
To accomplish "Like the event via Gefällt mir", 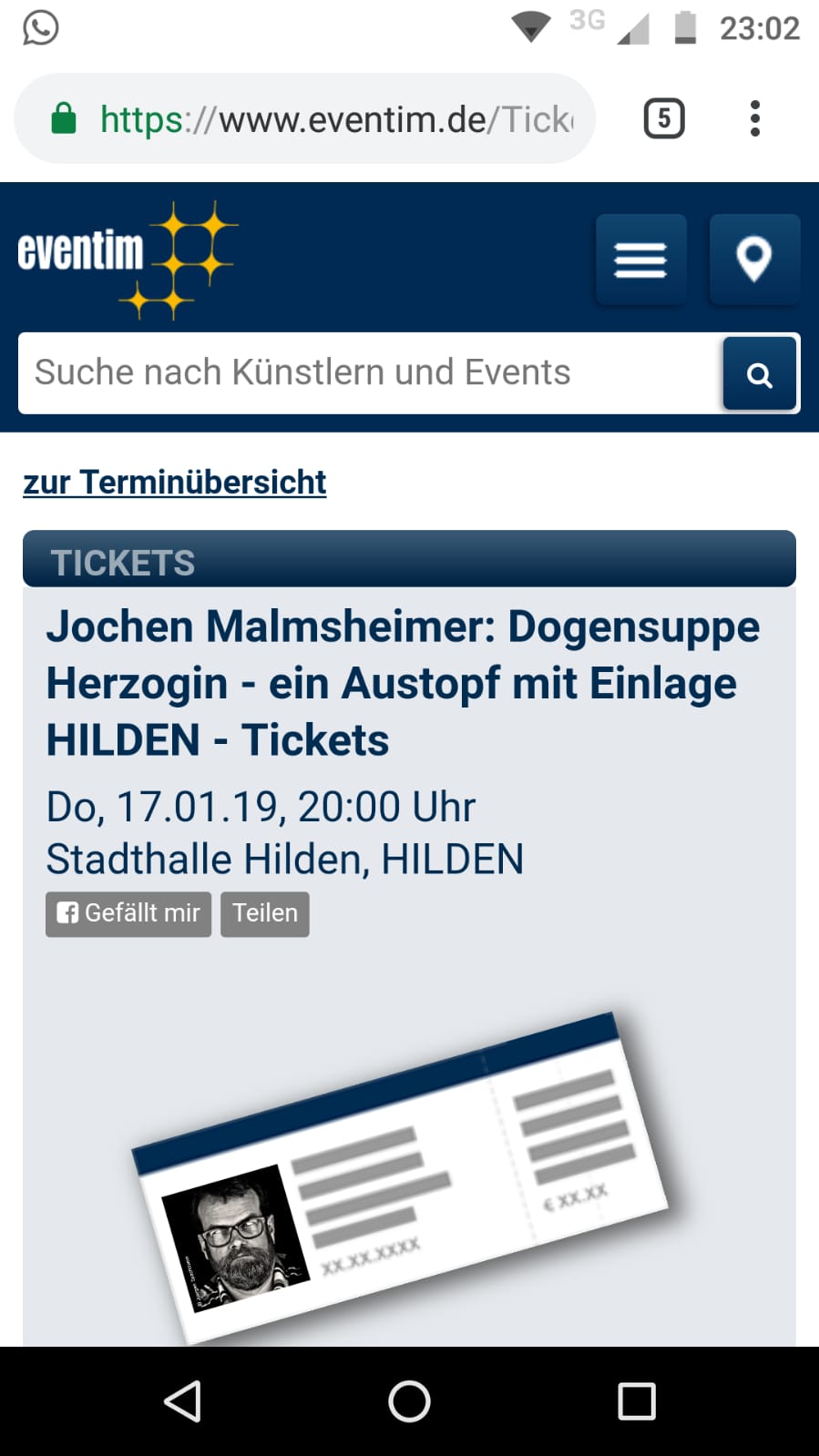I will (128, 913).
